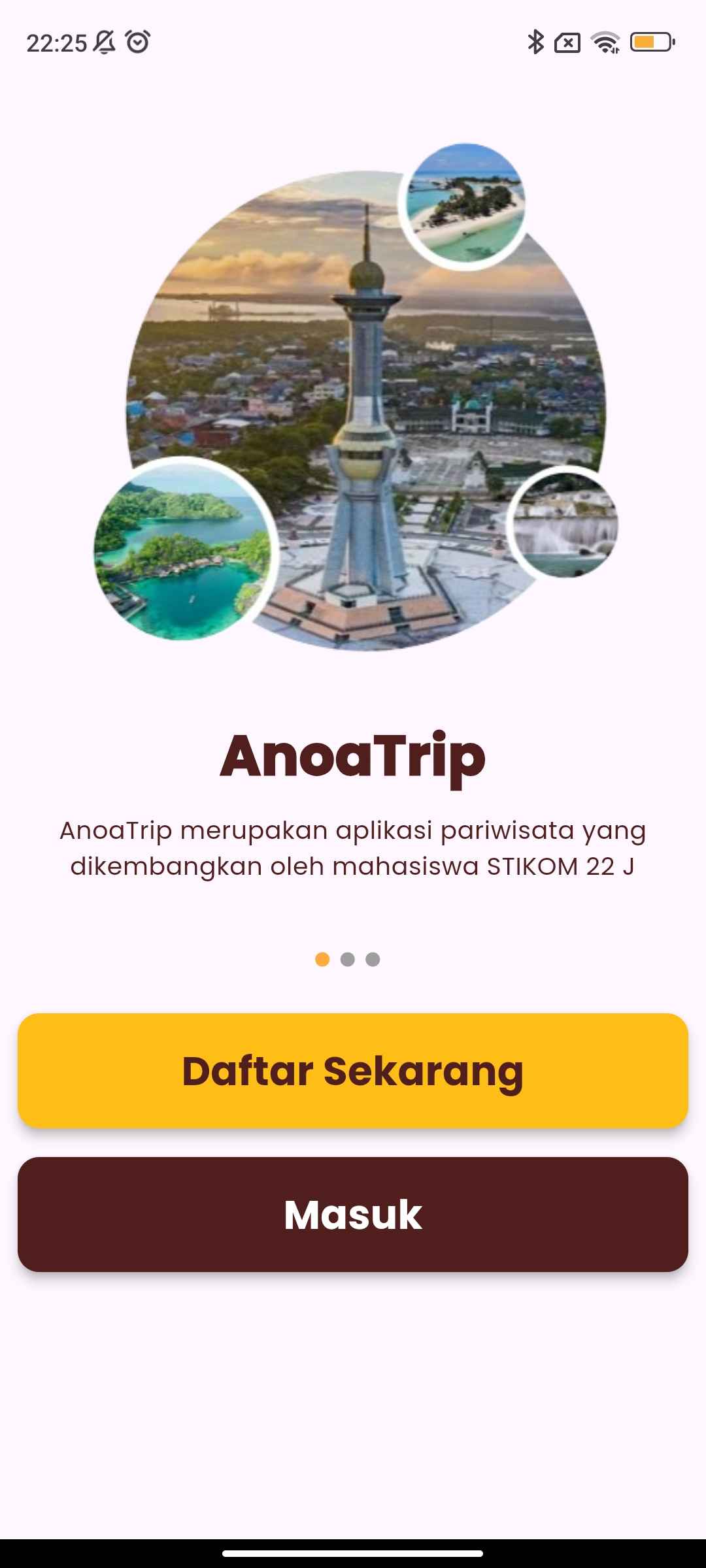This screenshot has height=1568, width=706.
Task: Jump to the second onboarding page dot
Action: point(348,959)
